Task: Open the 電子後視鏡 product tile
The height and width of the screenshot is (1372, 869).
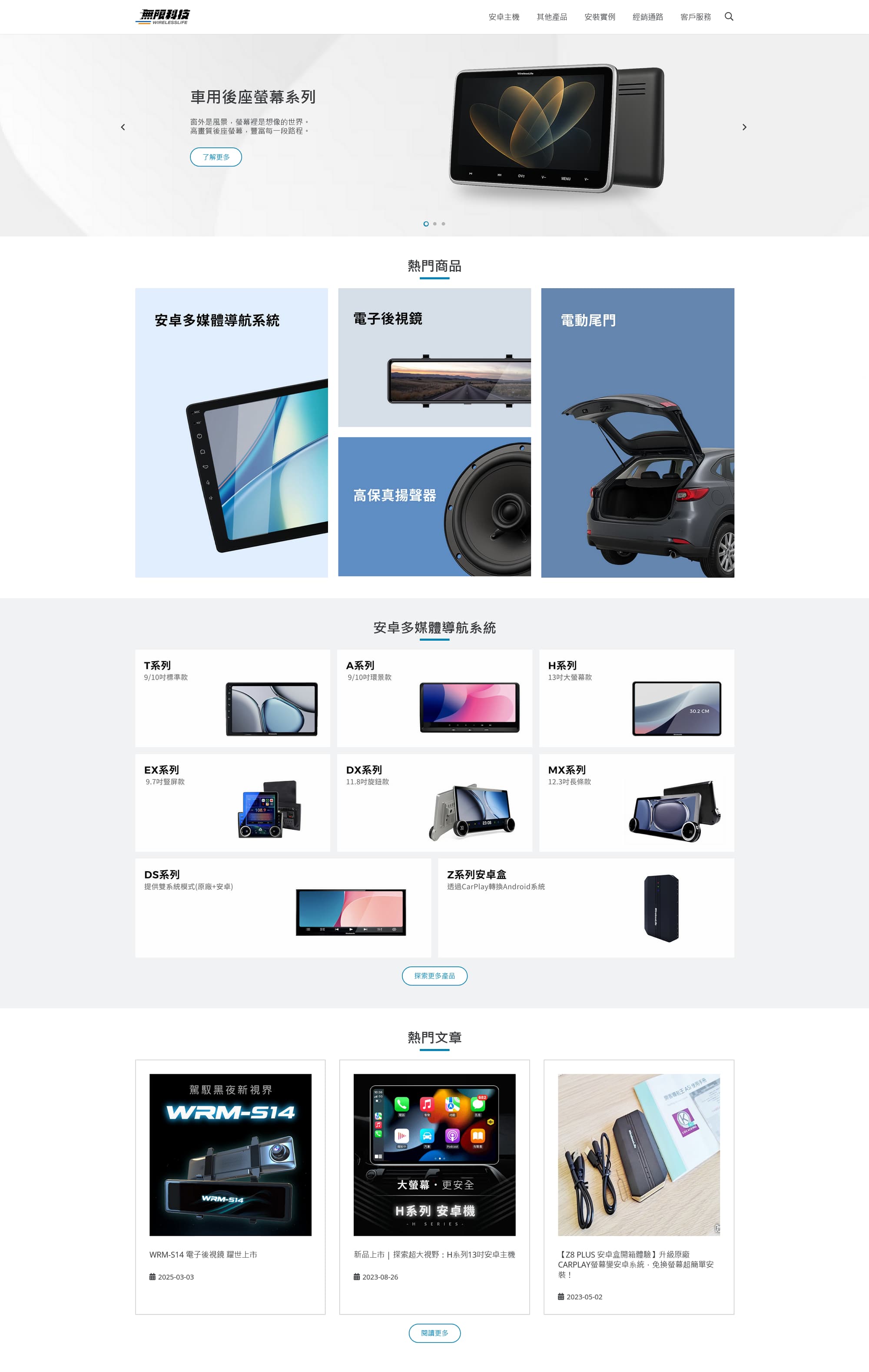Action: 434,357
